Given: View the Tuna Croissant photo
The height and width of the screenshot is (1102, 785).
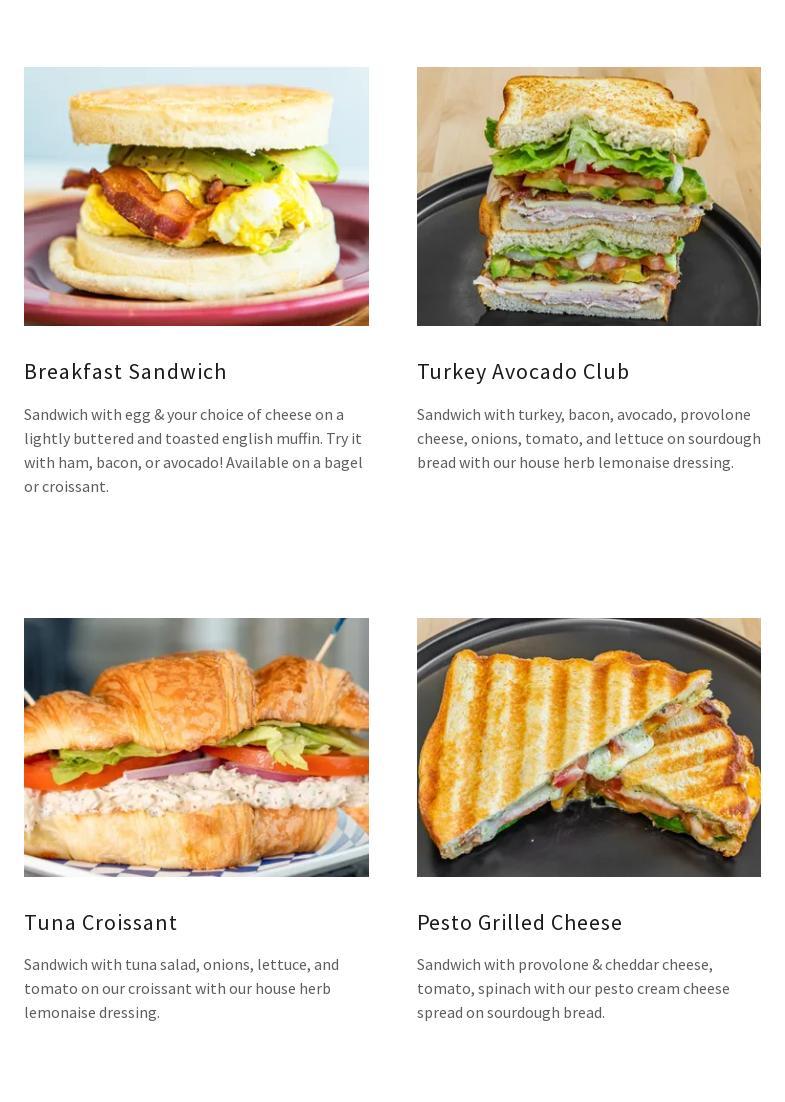Looking at the screenshot, I should click(196, 747).
